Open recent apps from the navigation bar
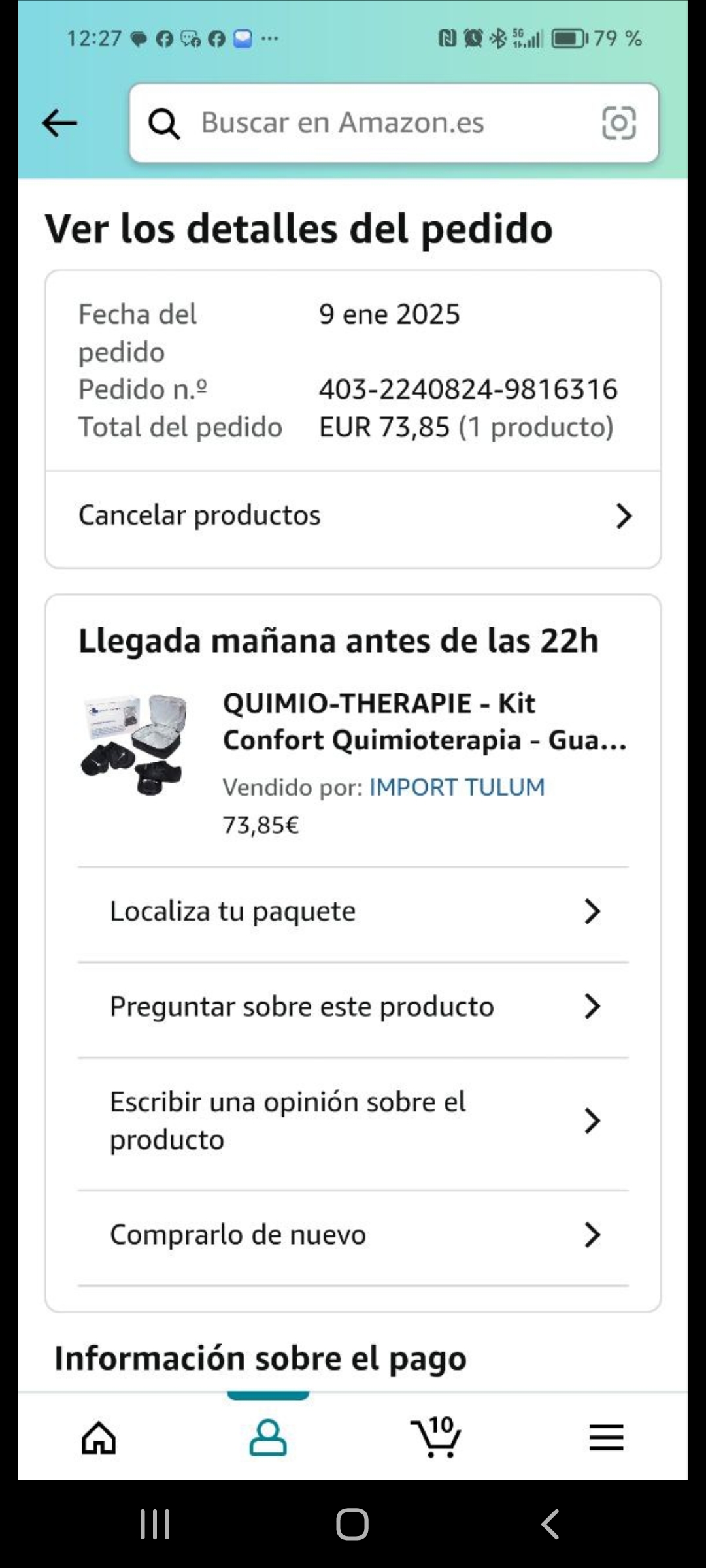The width and height of the screenshot is (706, 1568). click(x=155, y=1524)
